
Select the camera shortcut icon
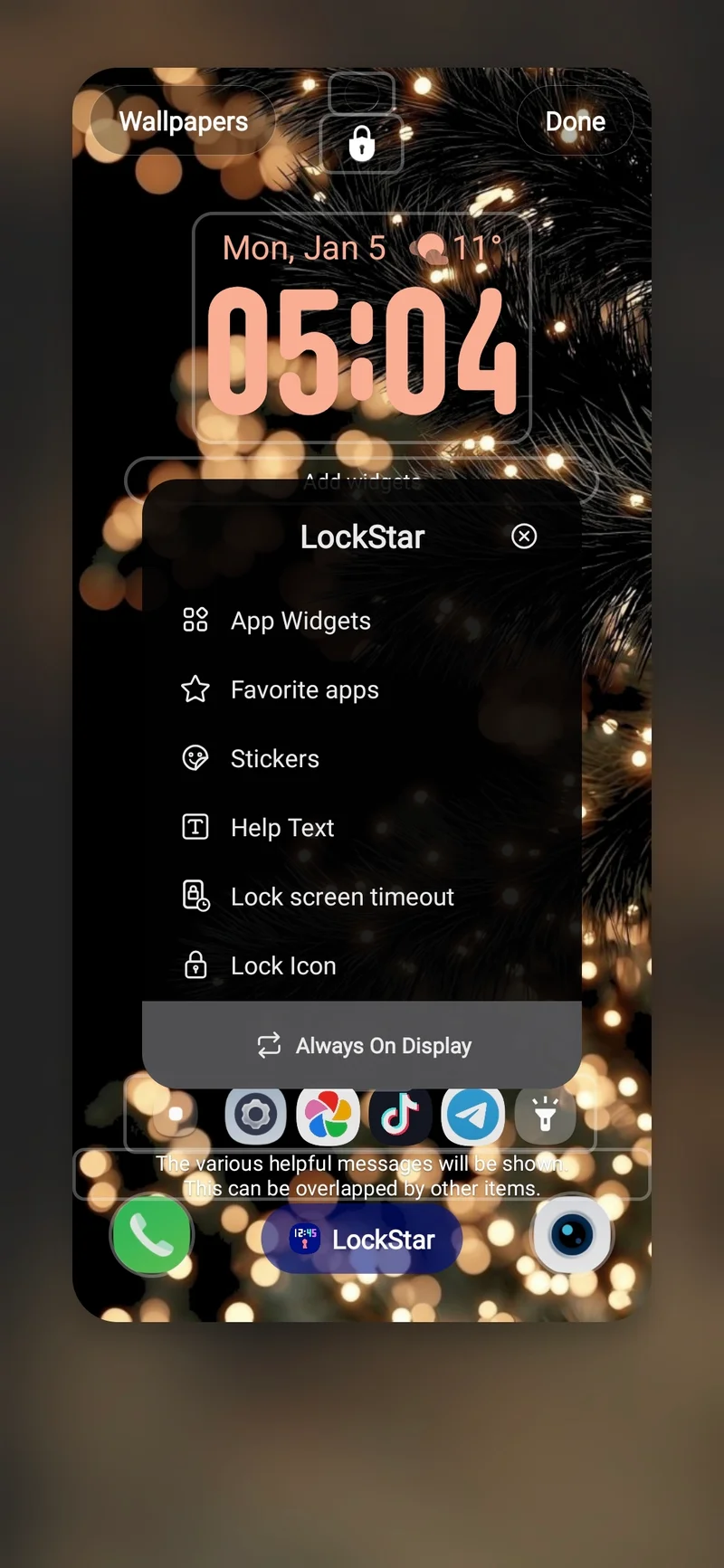572,1234
